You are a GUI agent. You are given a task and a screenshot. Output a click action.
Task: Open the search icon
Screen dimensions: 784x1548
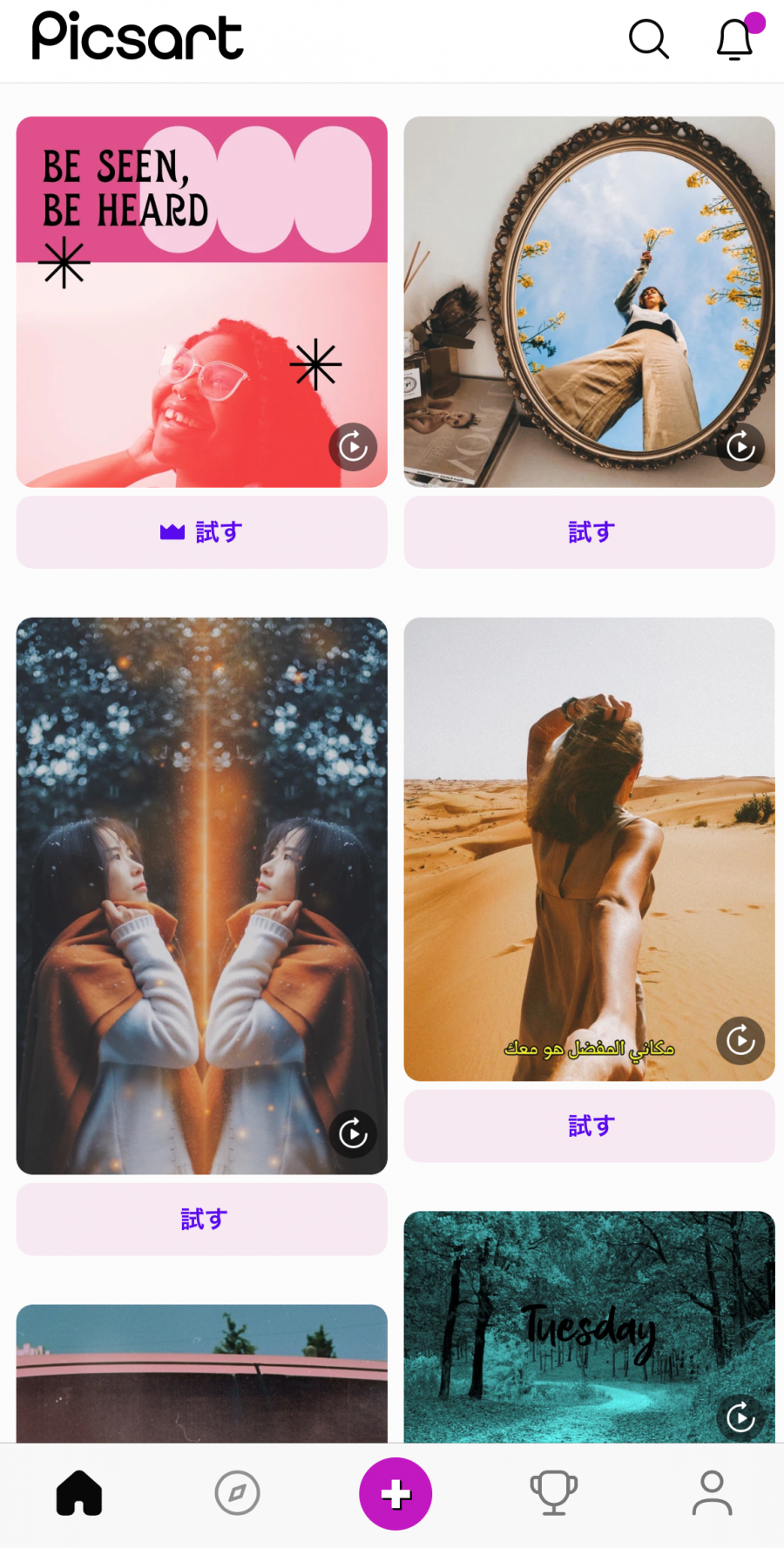click(x=648, y=38)
